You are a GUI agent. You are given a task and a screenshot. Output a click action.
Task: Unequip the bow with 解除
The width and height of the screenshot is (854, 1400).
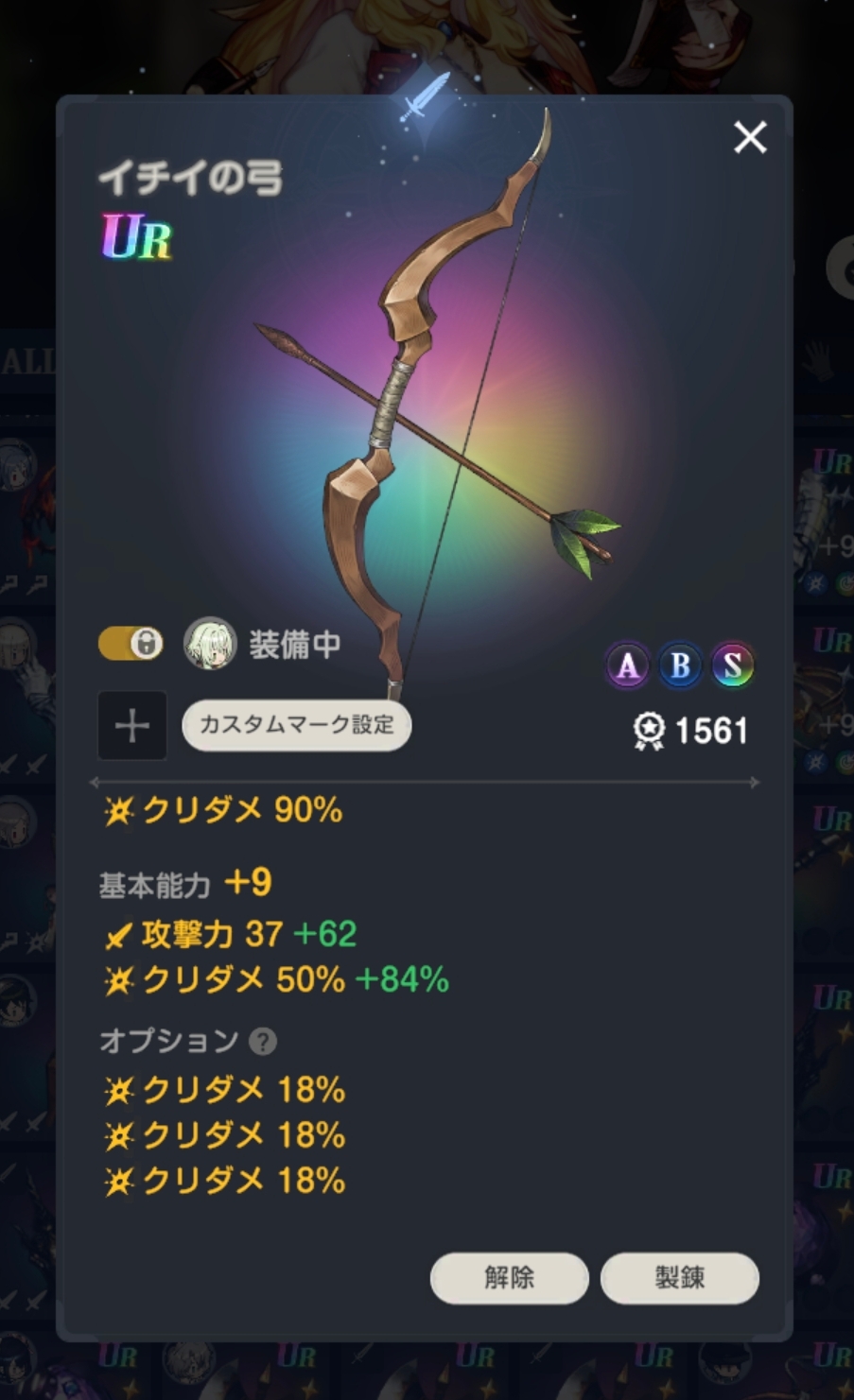point(510,1278)
